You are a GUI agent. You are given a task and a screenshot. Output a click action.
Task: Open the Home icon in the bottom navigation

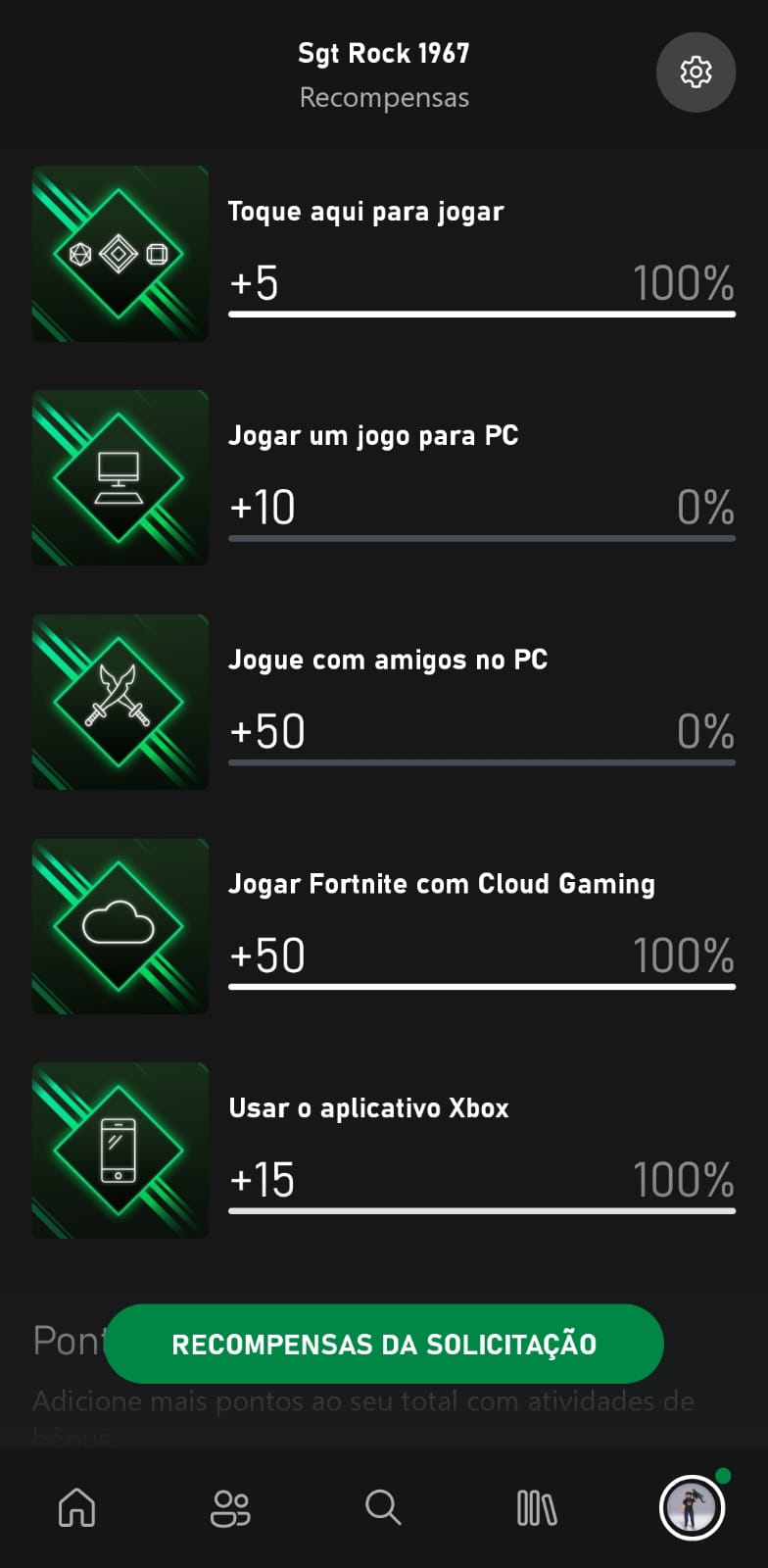[x=76, y=1509]
